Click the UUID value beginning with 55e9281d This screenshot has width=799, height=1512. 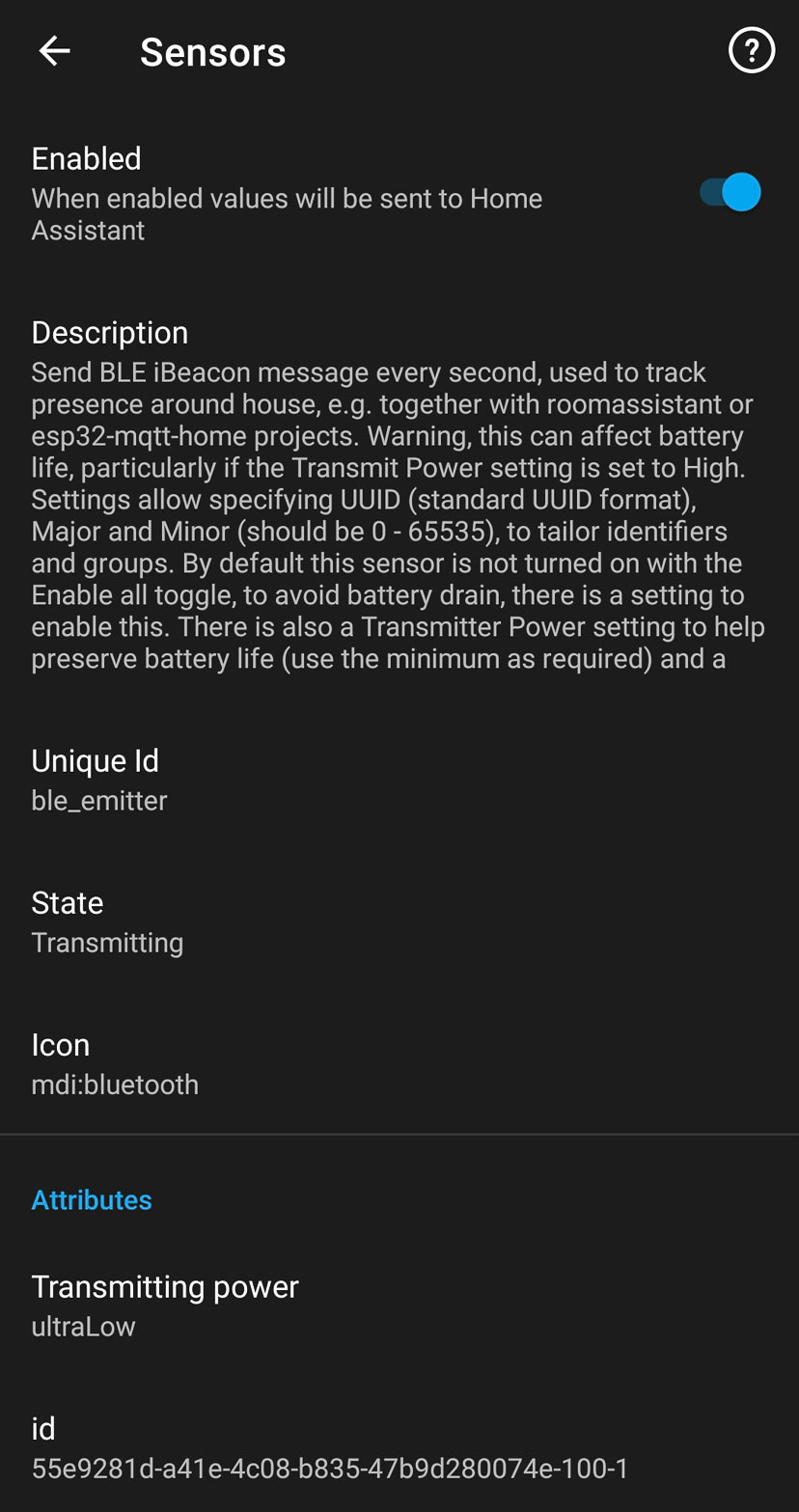[x=328, y=1468]
